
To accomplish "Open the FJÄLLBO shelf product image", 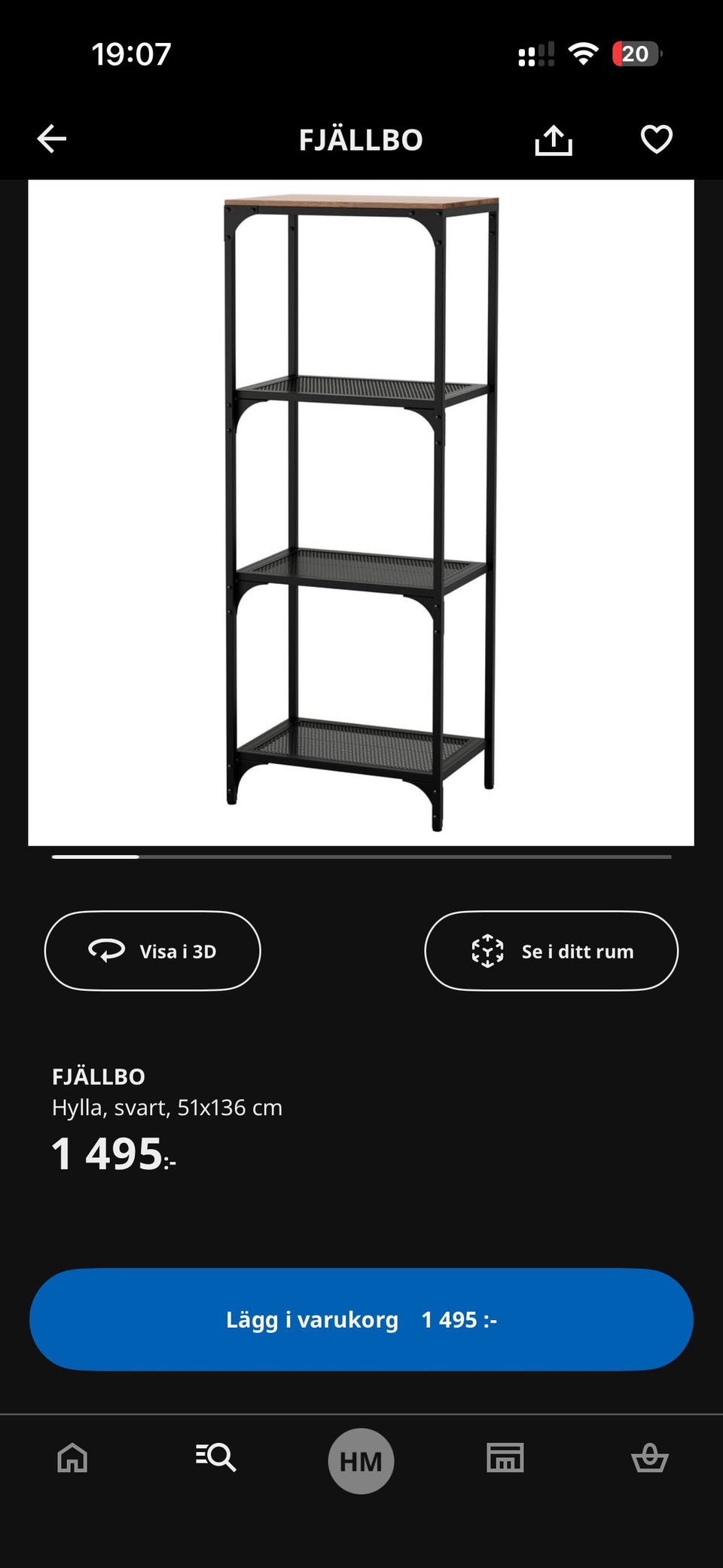I will [361, 512].
